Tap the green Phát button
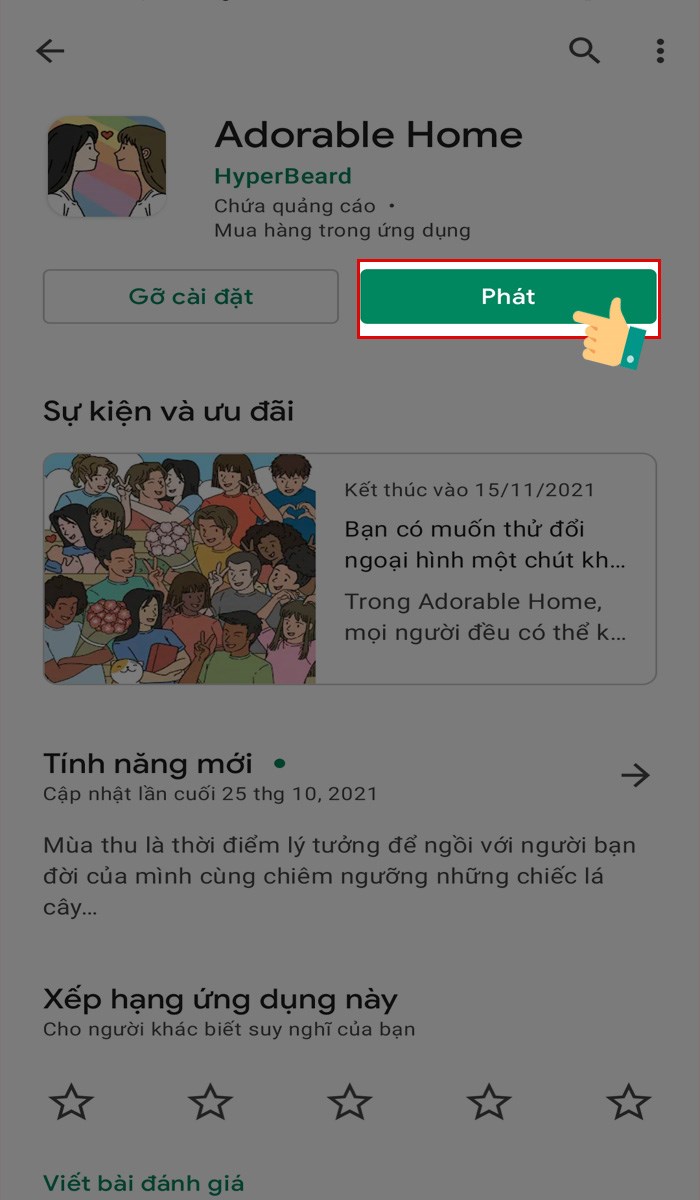The image size is (700, 1200). (x=508, y=296)
